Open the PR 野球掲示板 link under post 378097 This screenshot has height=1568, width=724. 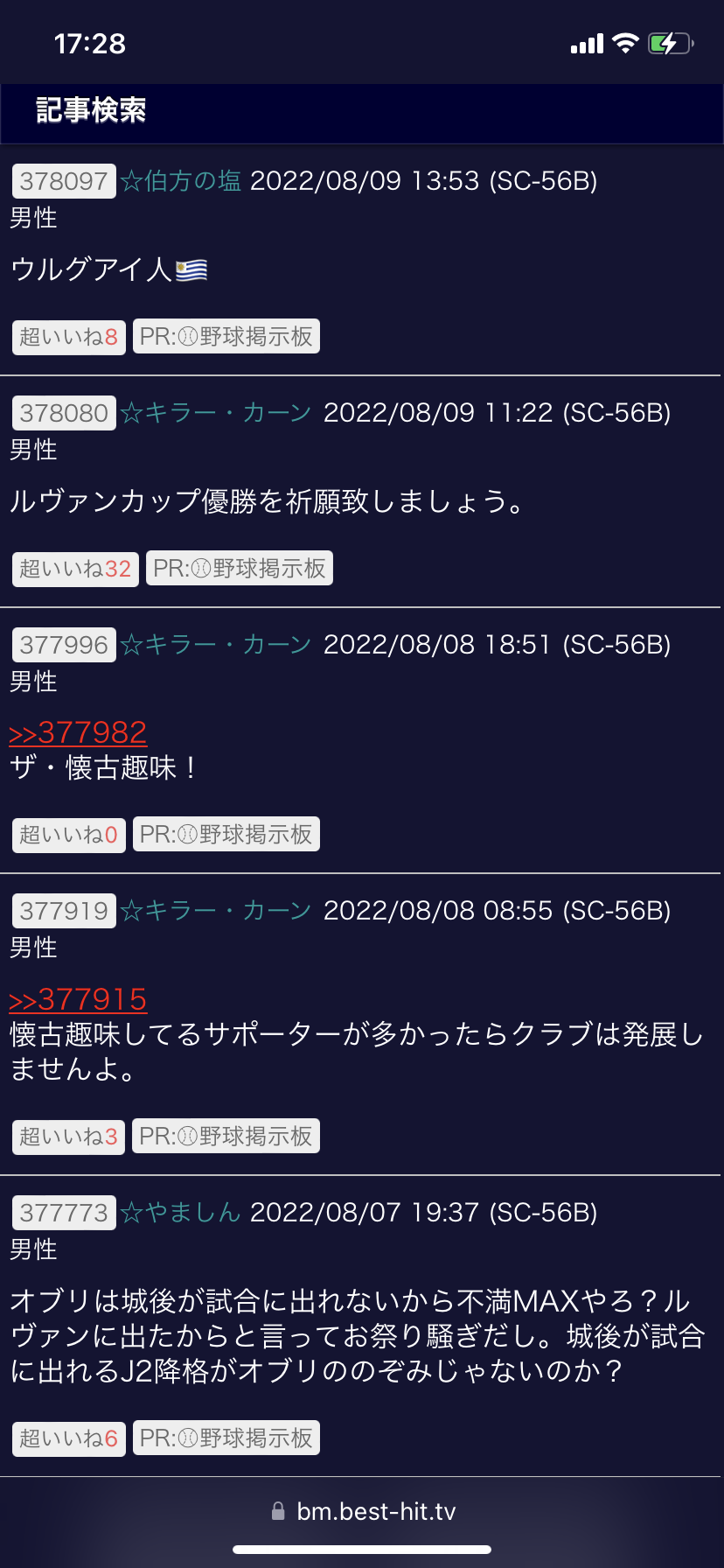tap(226, 337)
